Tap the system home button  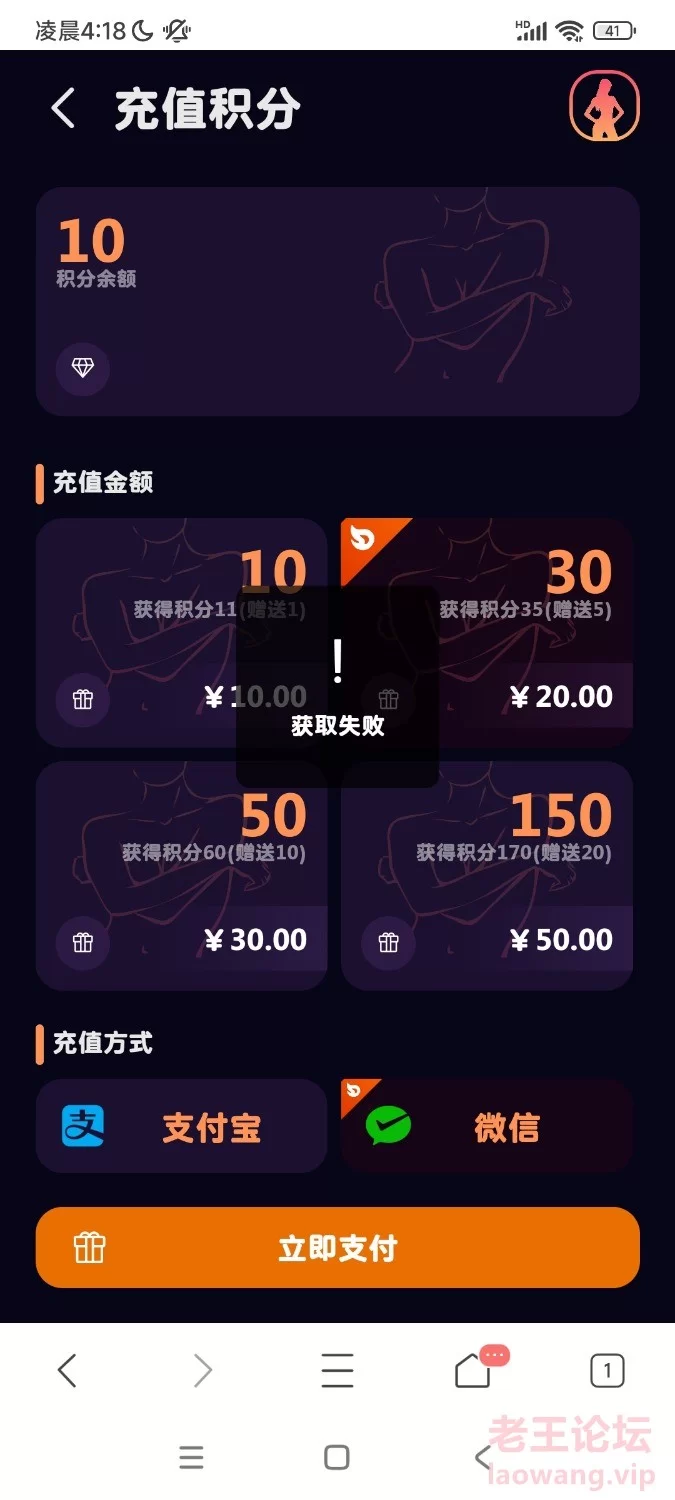point(337,1457)
